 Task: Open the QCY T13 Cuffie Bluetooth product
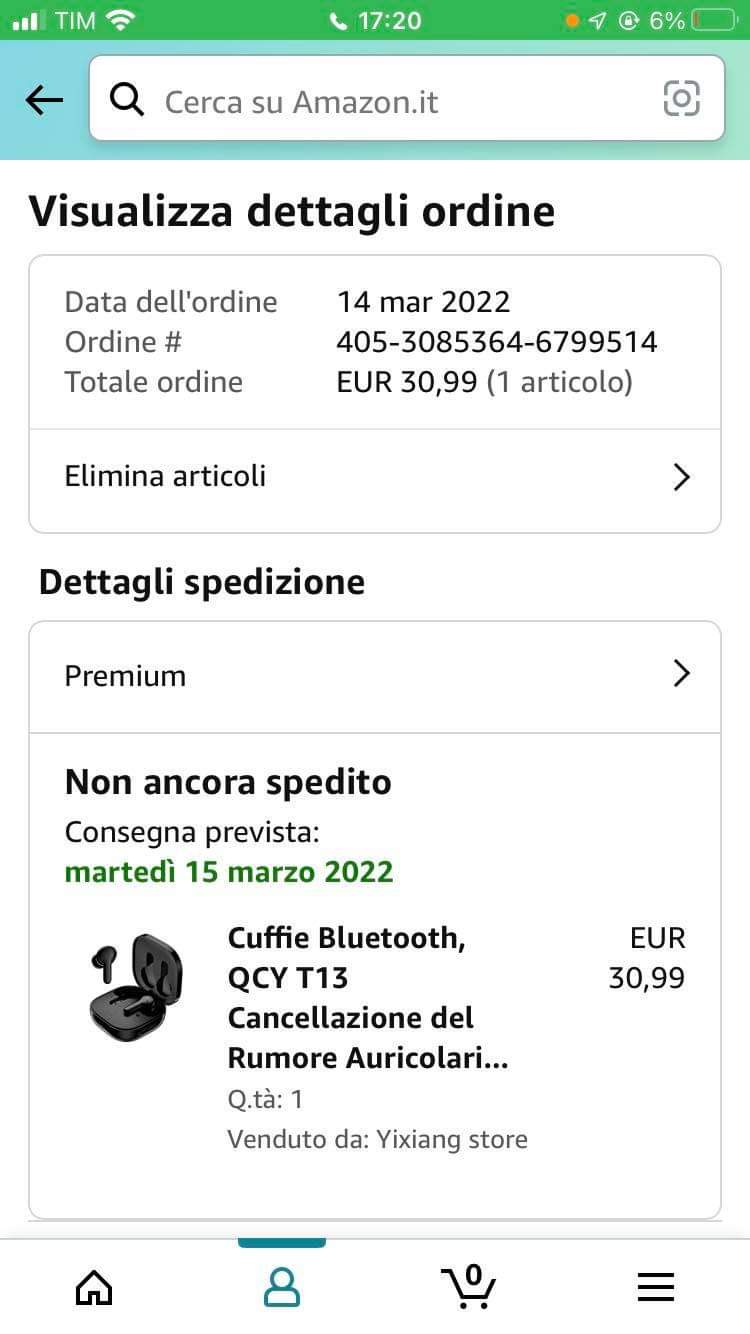tap(366, 998)
